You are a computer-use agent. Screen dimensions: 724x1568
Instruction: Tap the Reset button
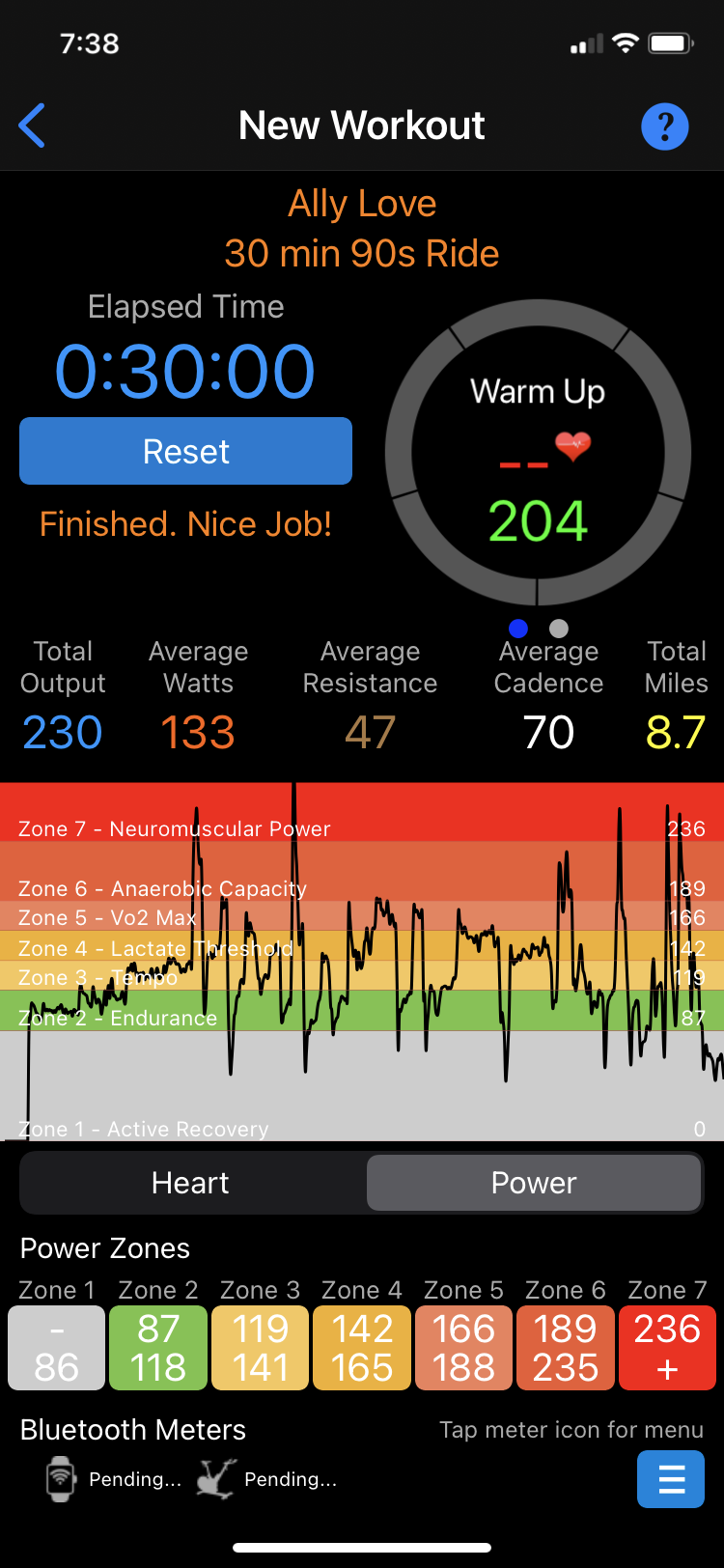tap(185, 451)
